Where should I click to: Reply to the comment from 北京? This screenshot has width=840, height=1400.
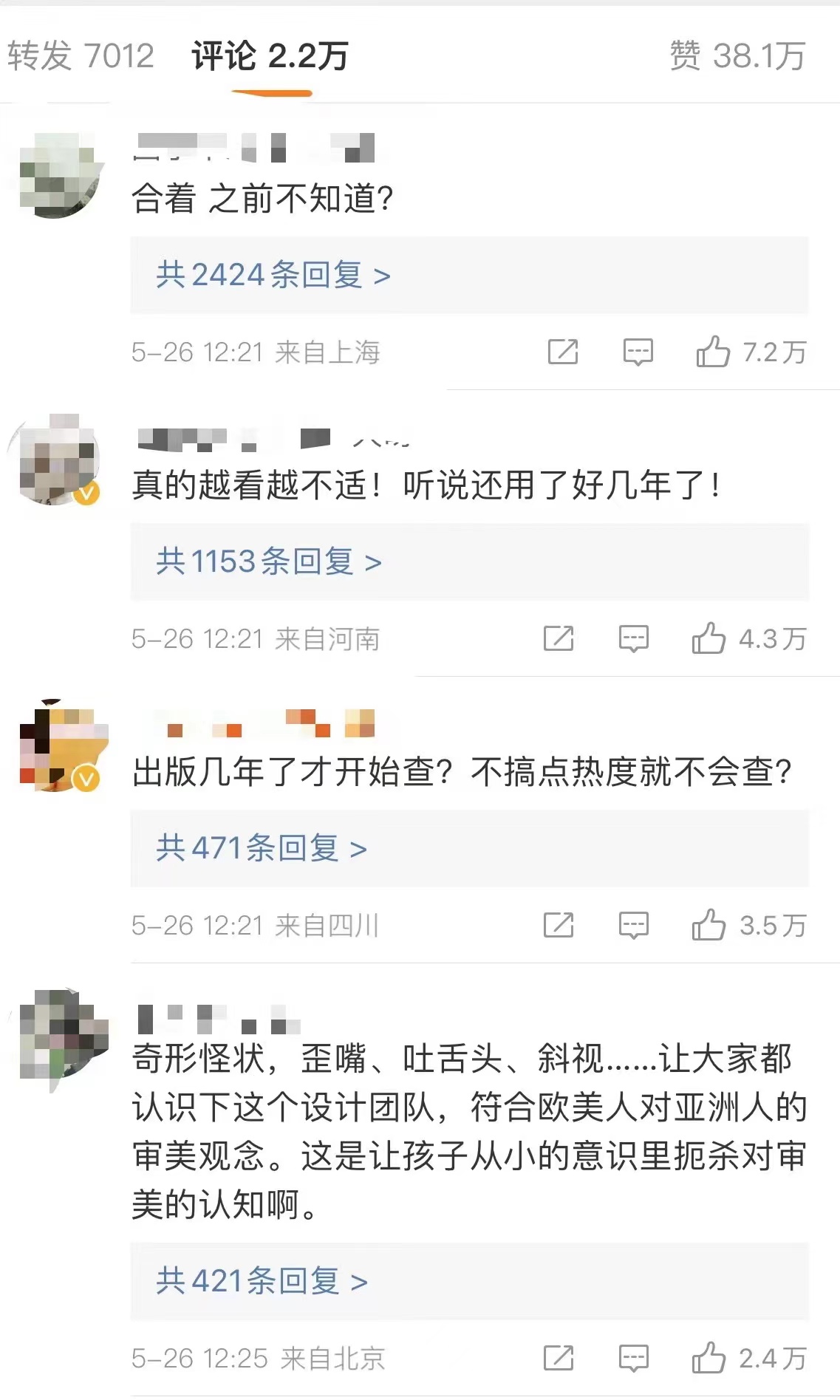coord(633,1358)
